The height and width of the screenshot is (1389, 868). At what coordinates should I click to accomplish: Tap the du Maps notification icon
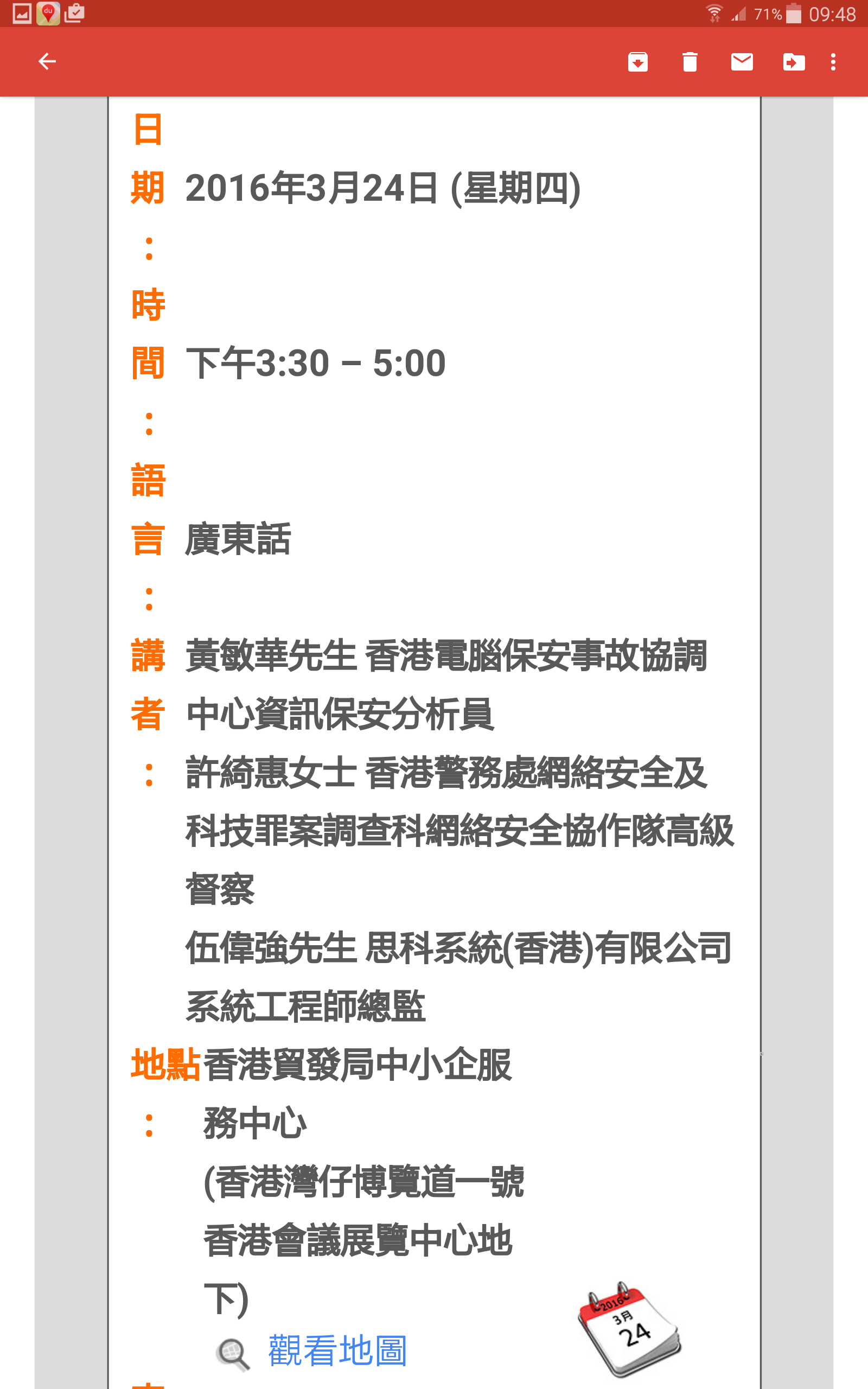click(x=47, y=13)
